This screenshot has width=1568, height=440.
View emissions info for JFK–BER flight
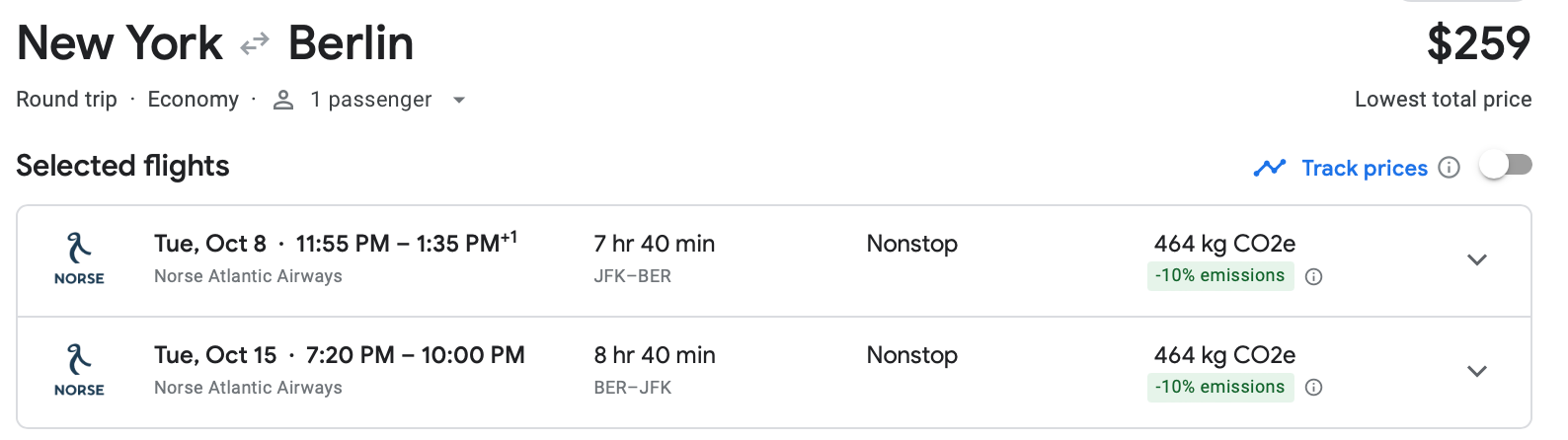(x=1313, y=277)
